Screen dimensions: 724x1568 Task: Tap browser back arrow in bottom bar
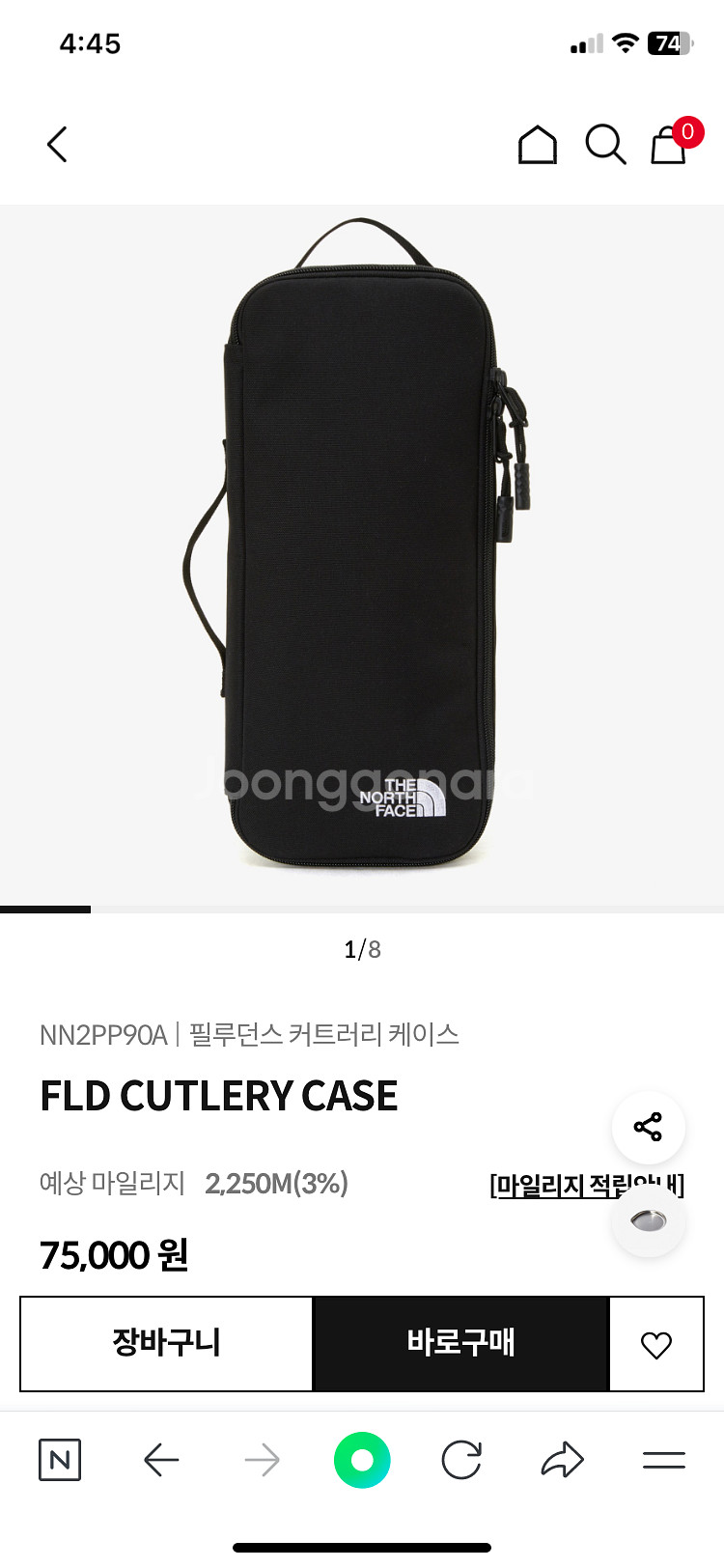[161, 1460]
